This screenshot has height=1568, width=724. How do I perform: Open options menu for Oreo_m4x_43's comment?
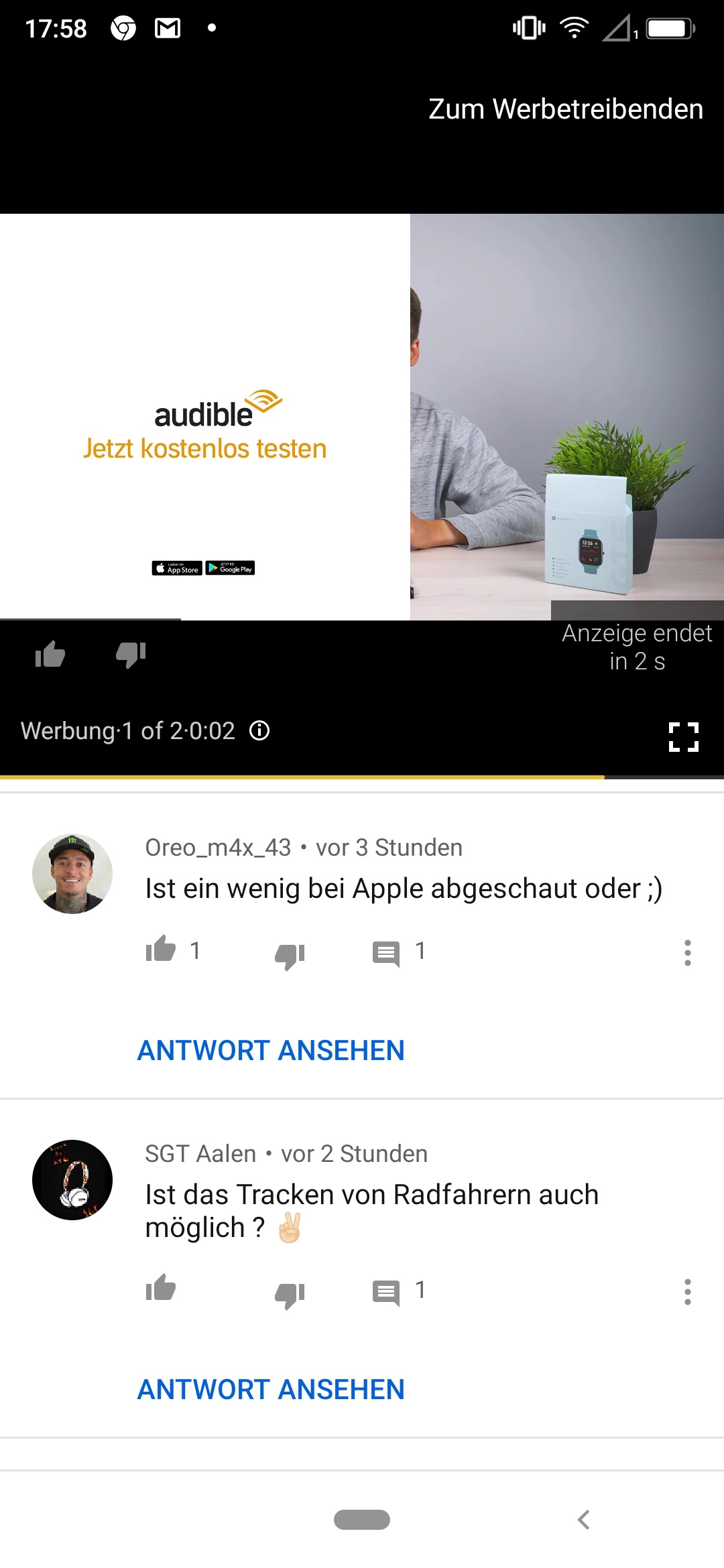click(687, 952)
